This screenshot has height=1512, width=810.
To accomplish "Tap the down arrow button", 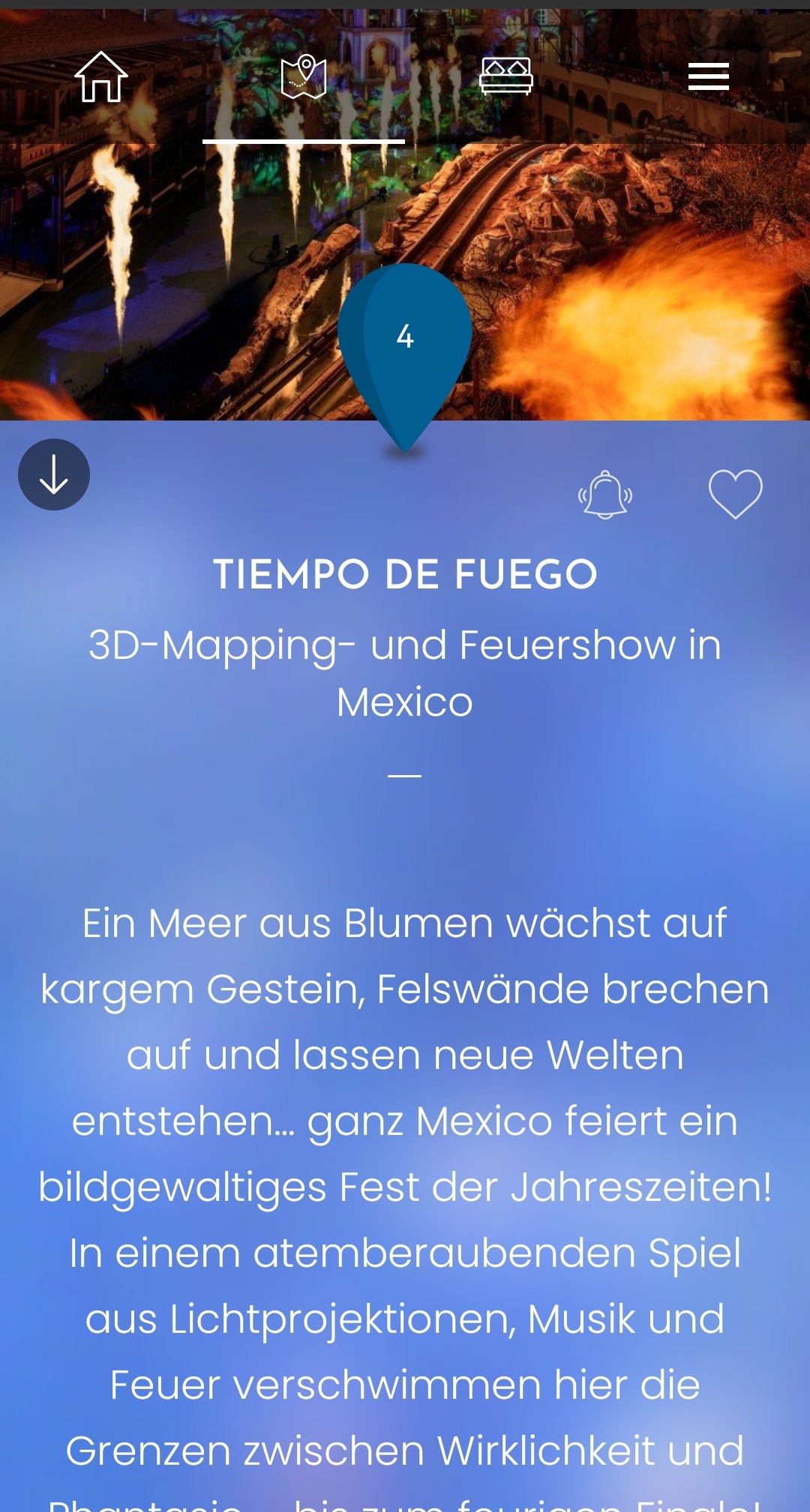I will tap(54, 475).
